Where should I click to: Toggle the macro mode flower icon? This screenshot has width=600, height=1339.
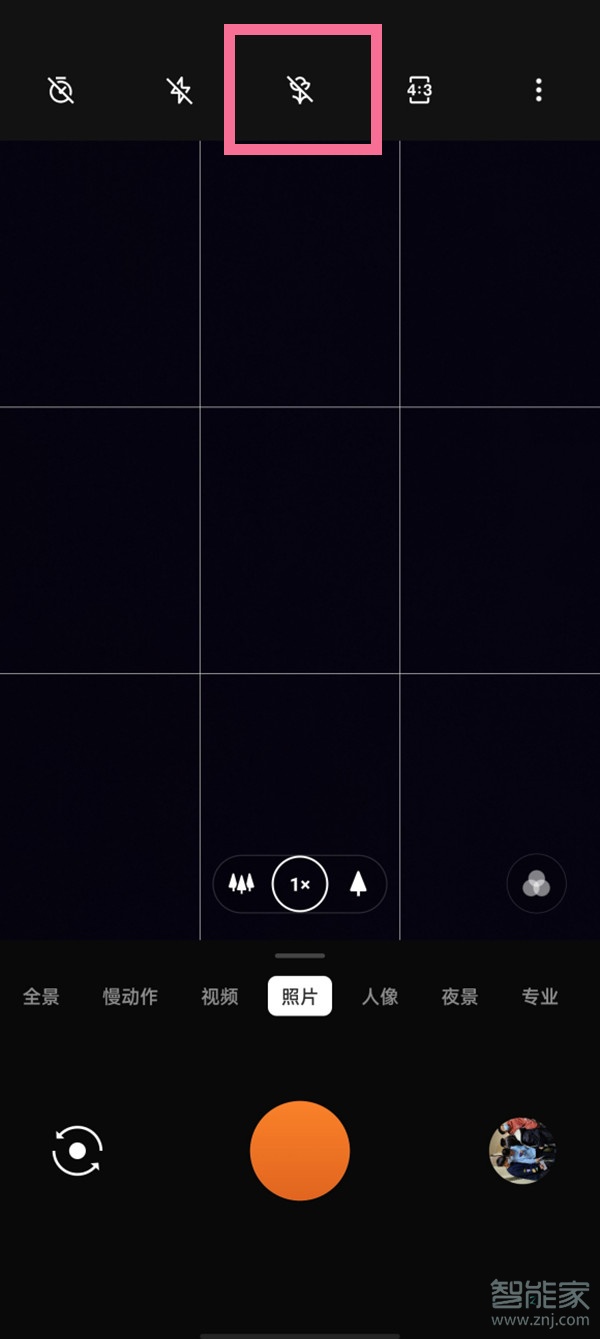coord(300,91)
